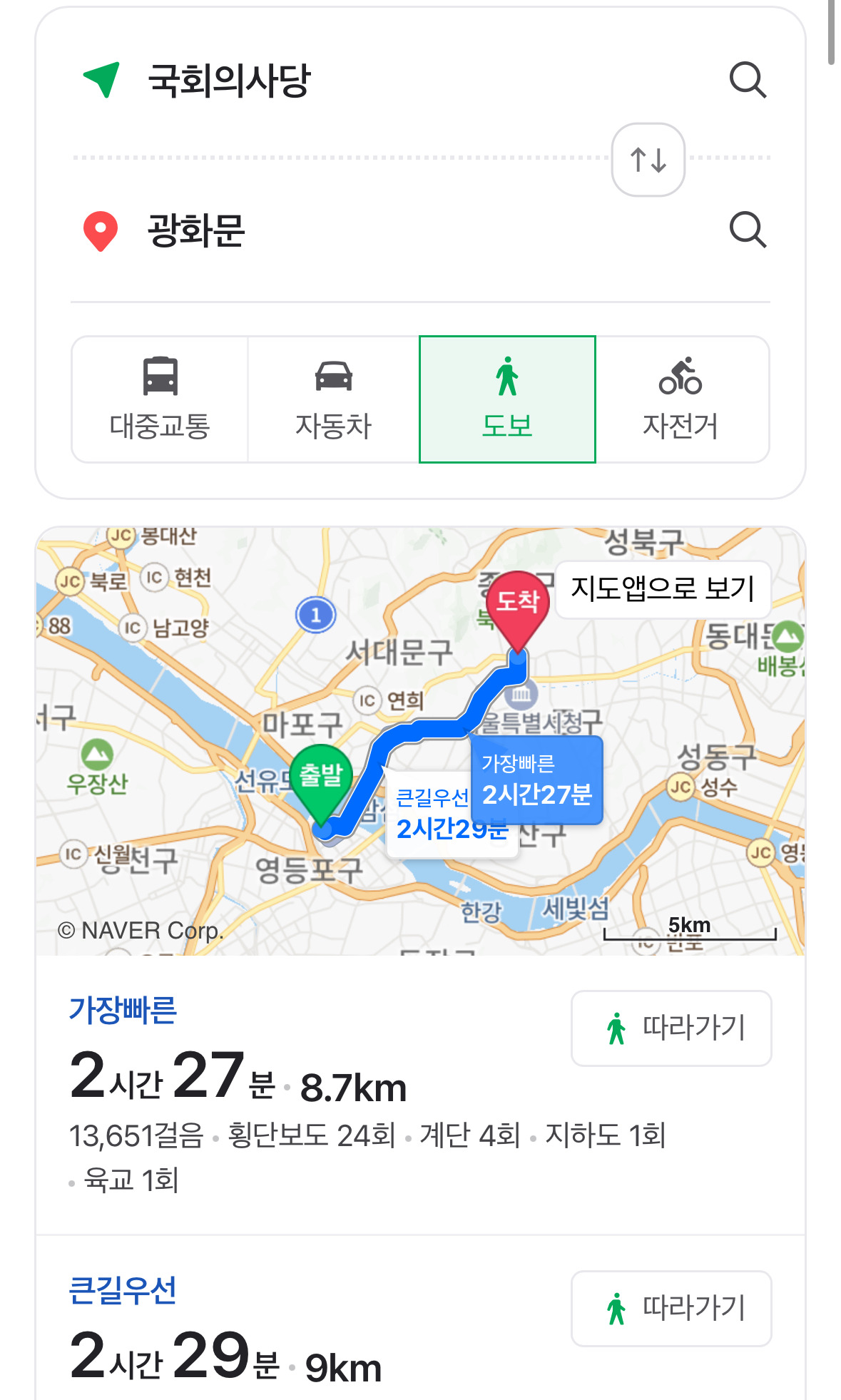The width and height of the screenshot is (841, 1400).
Task: Select the 자동차 driving mode icon
Action: click(332, 382)
